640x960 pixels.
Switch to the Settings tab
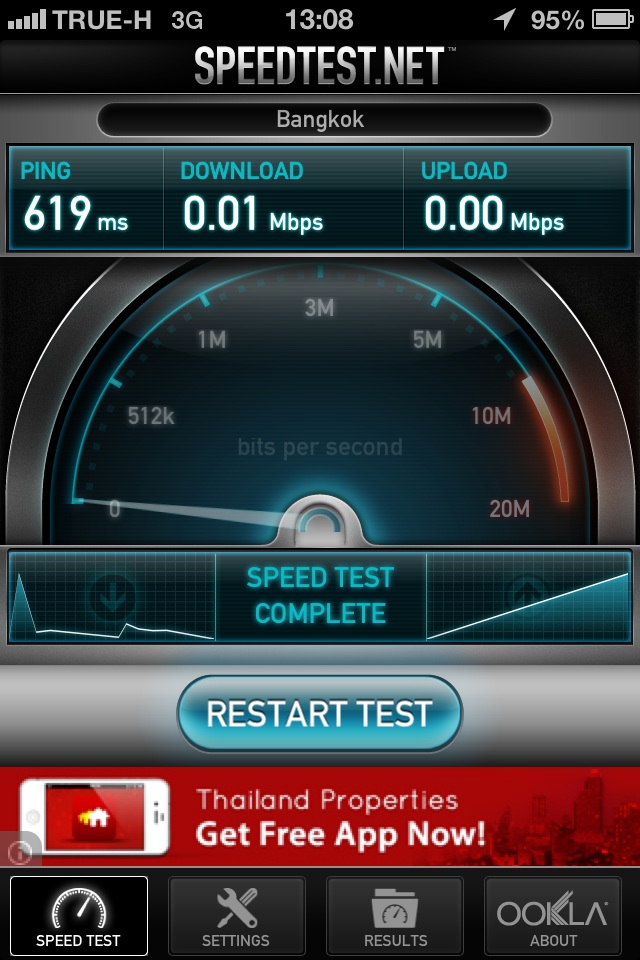pyautogui.click(x=236, y=915)
